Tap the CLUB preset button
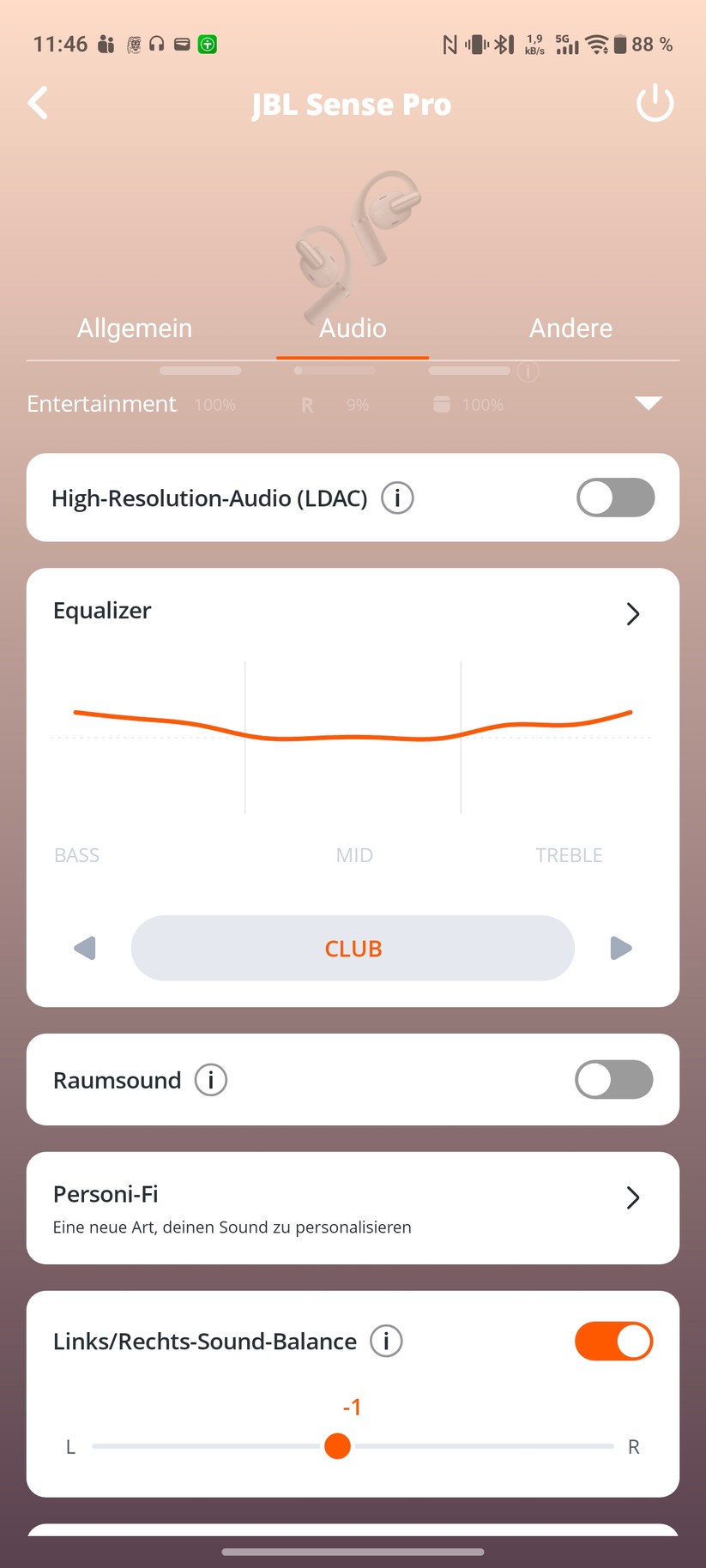This screenshot has height=1568, width=706. (x=353, y=948)
